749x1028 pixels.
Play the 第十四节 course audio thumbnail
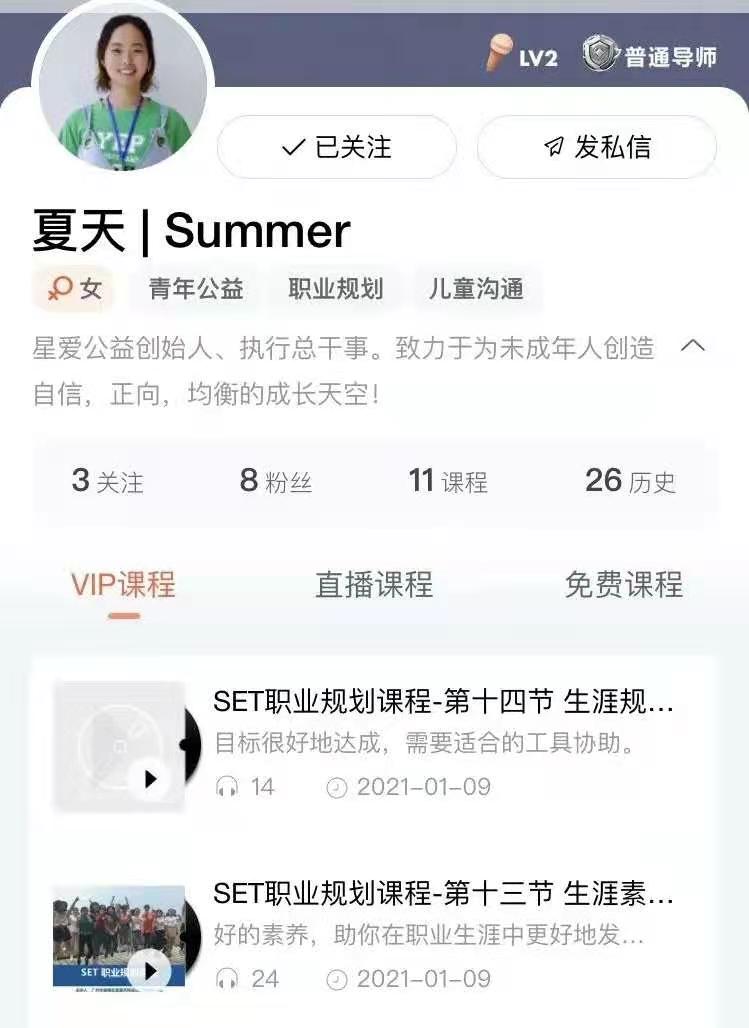click(x=150, y=778)
